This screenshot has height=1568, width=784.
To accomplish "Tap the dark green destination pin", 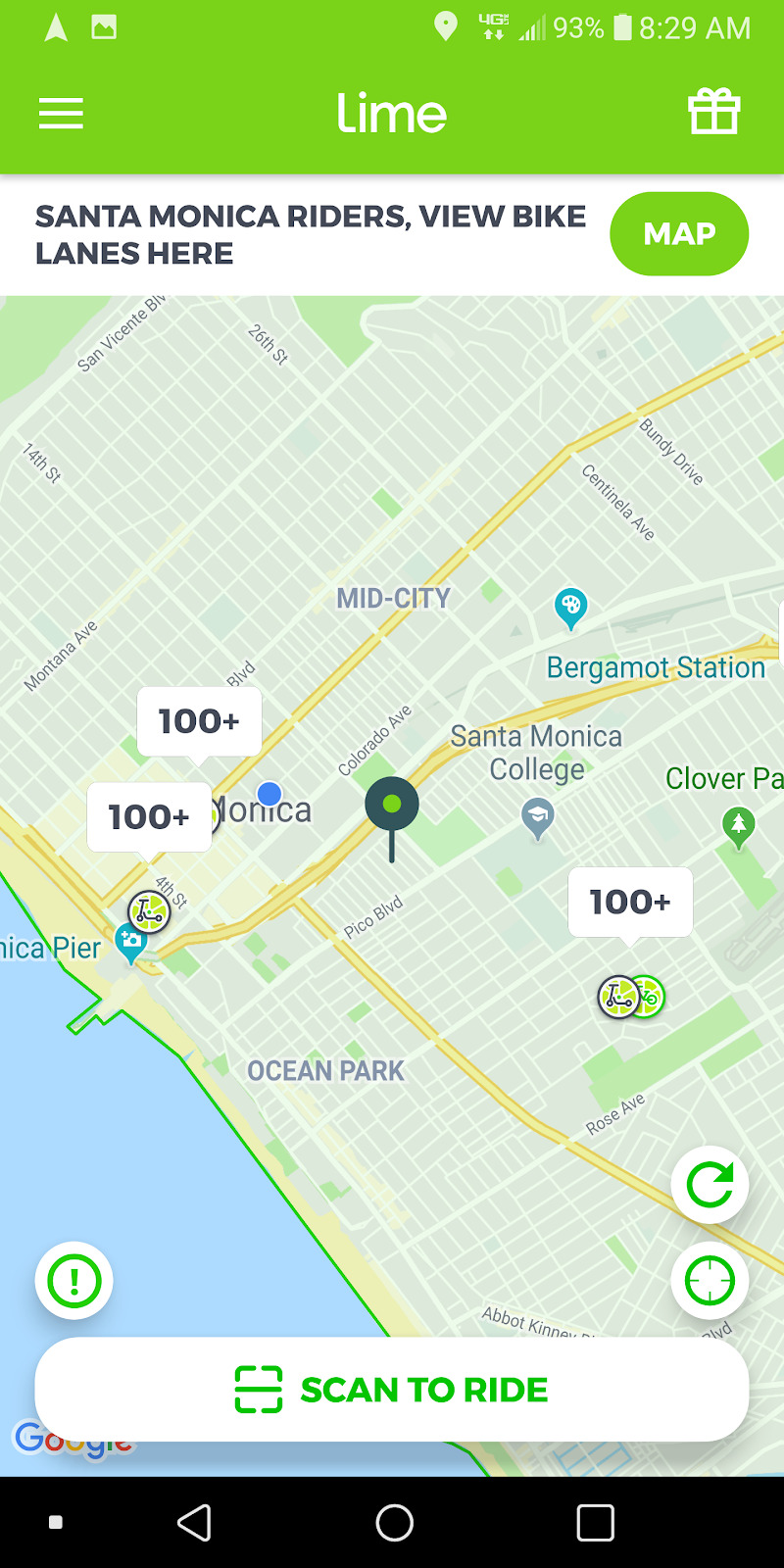I will point(392,806).
